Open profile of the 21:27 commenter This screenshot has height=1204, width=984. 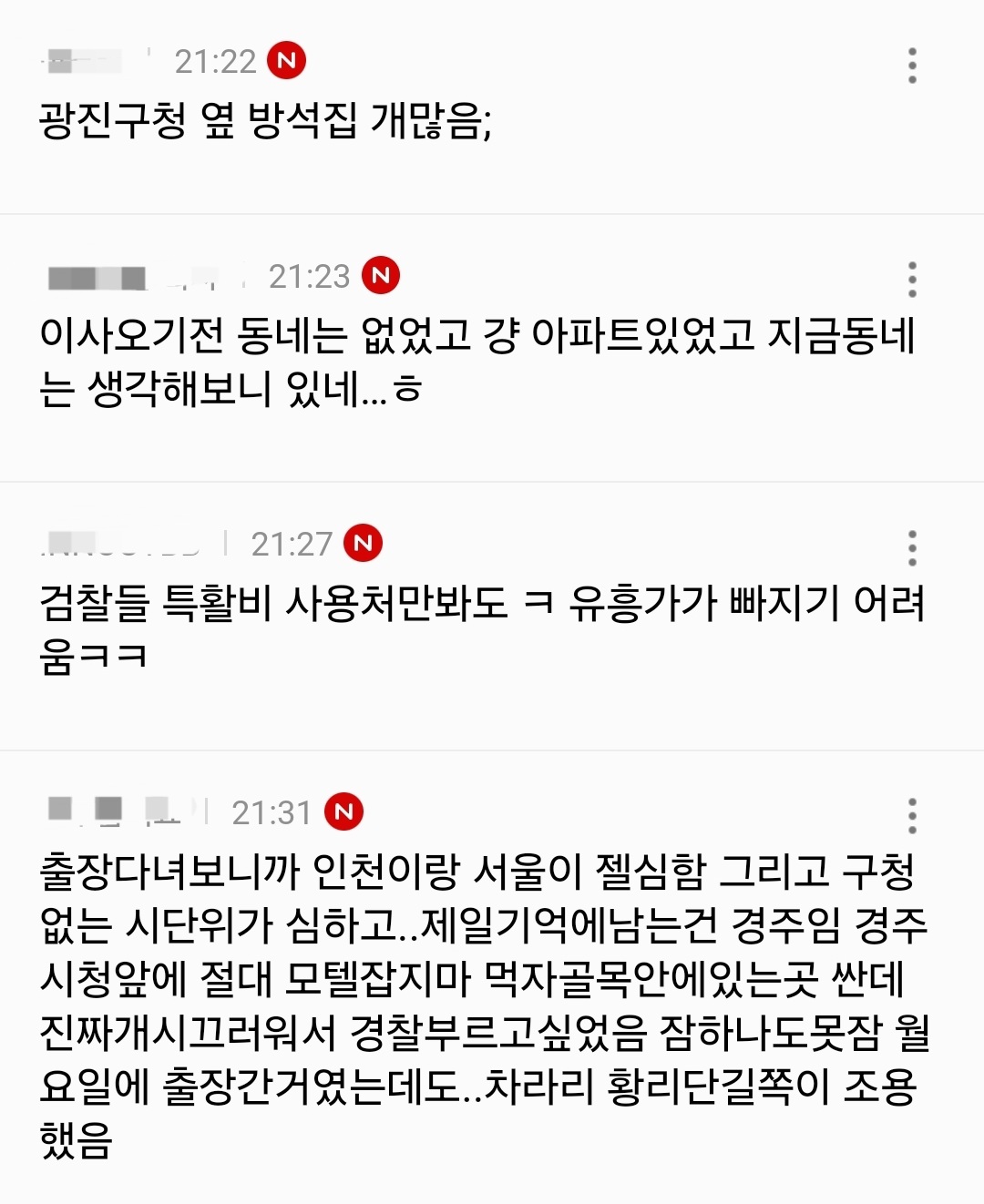pos(123,544)
